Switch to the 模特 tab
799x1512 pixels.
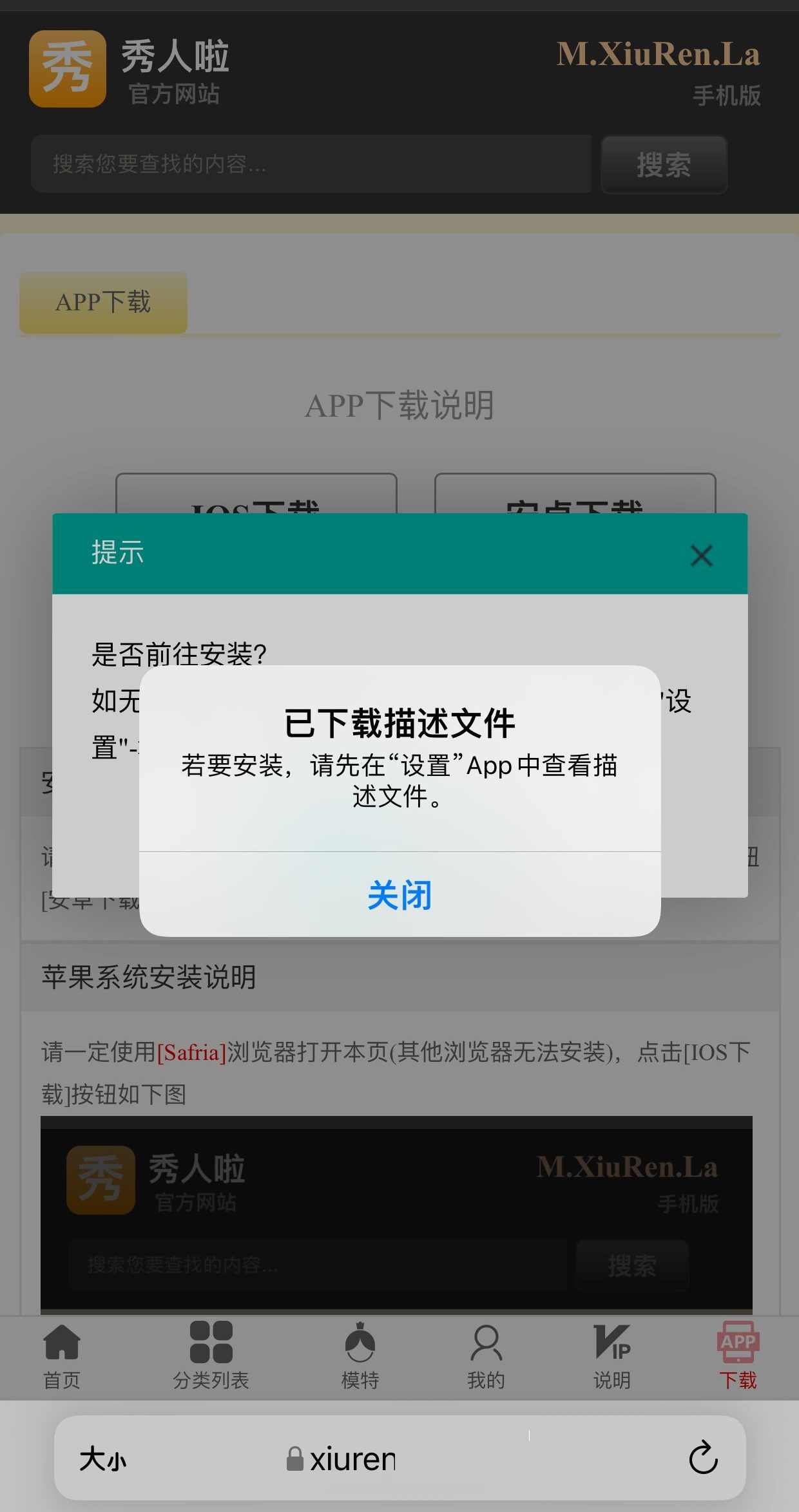coord(360,1356)
